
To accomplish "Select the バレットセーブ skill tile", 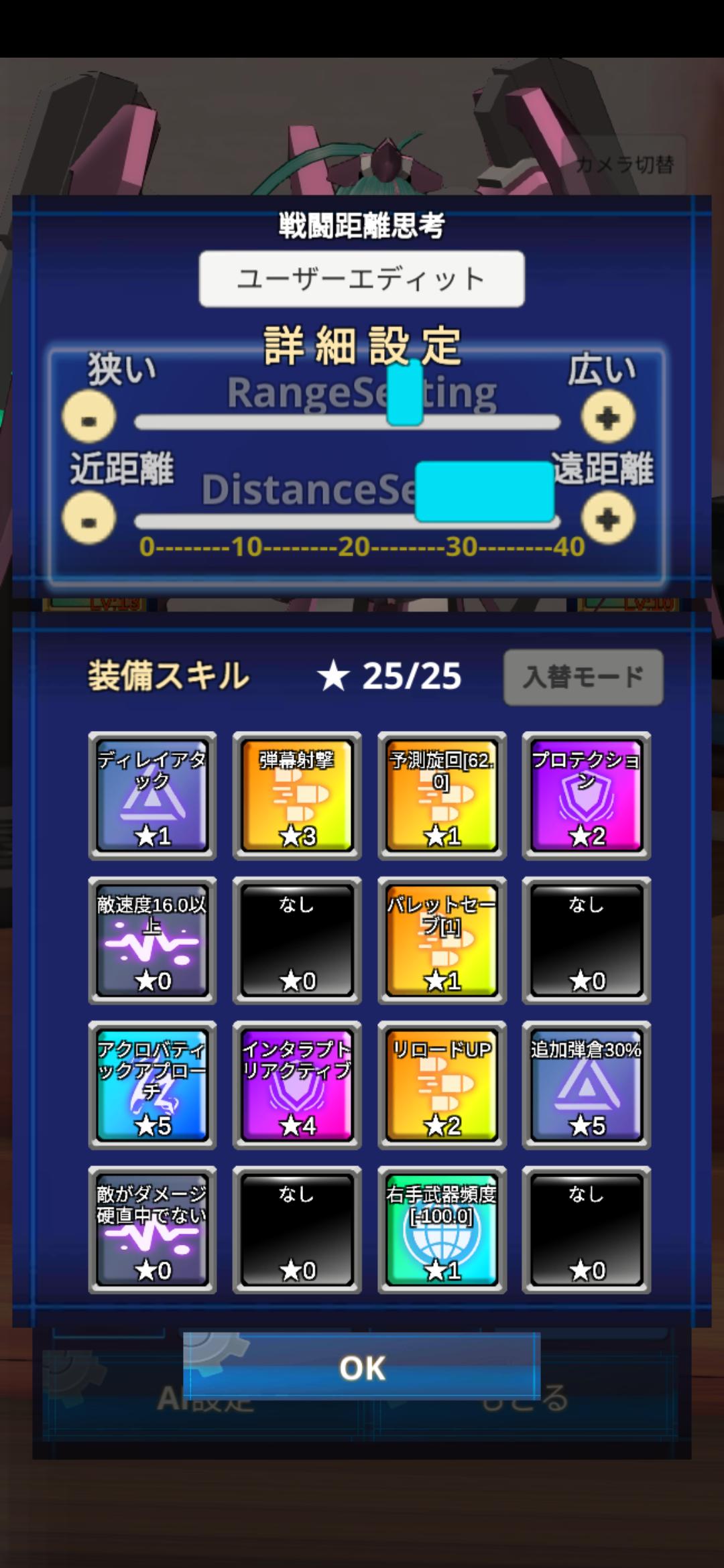I will 442,940.
